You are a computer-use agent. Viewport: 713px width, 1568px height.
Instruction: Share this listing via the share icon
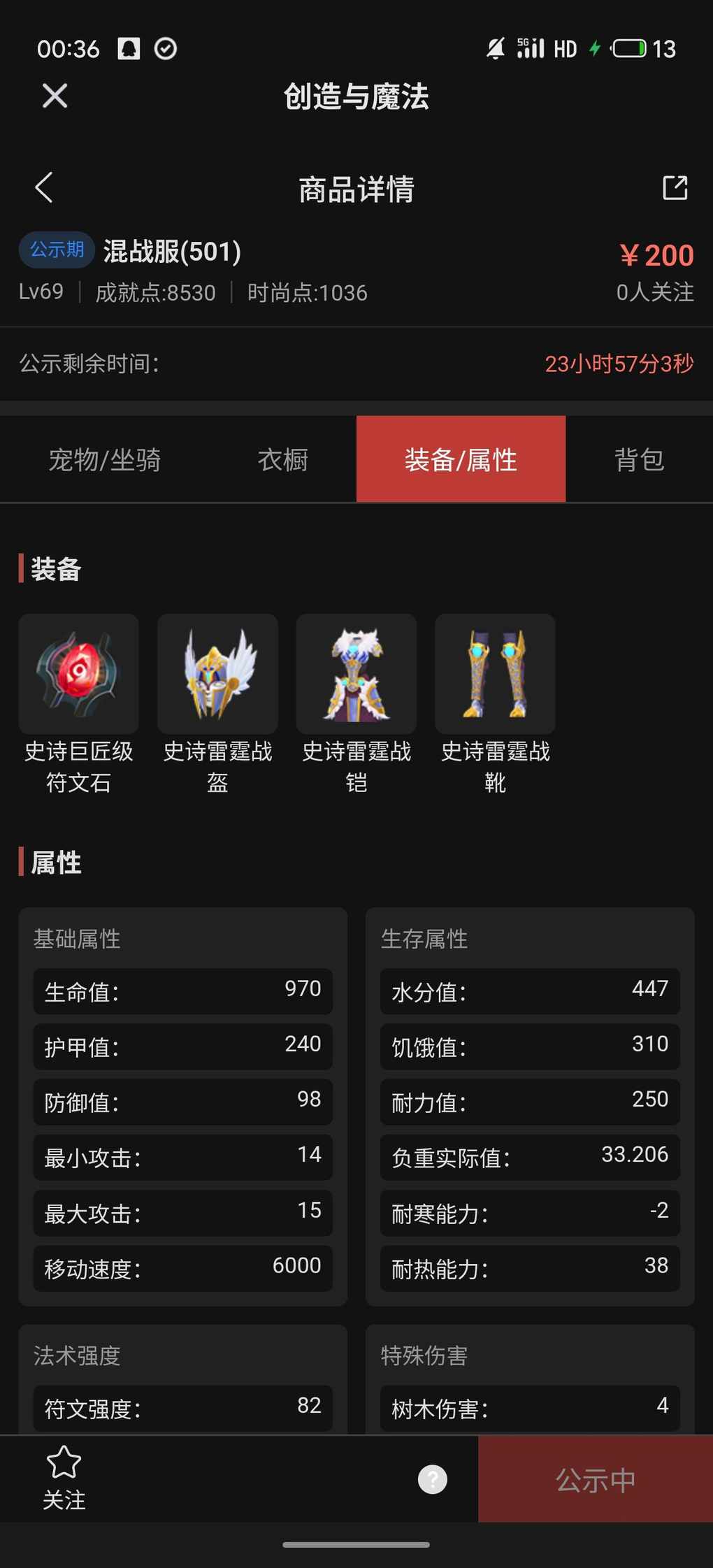click(675, 187)
